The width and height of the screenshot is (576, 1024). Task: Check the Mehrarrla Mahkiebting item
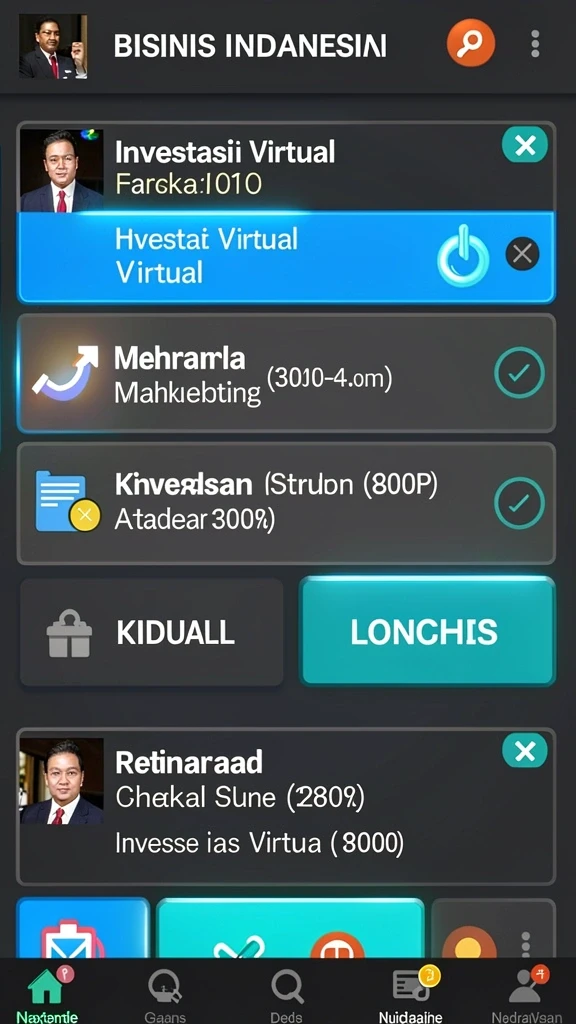pyautogui.click(x=519, y=372)
